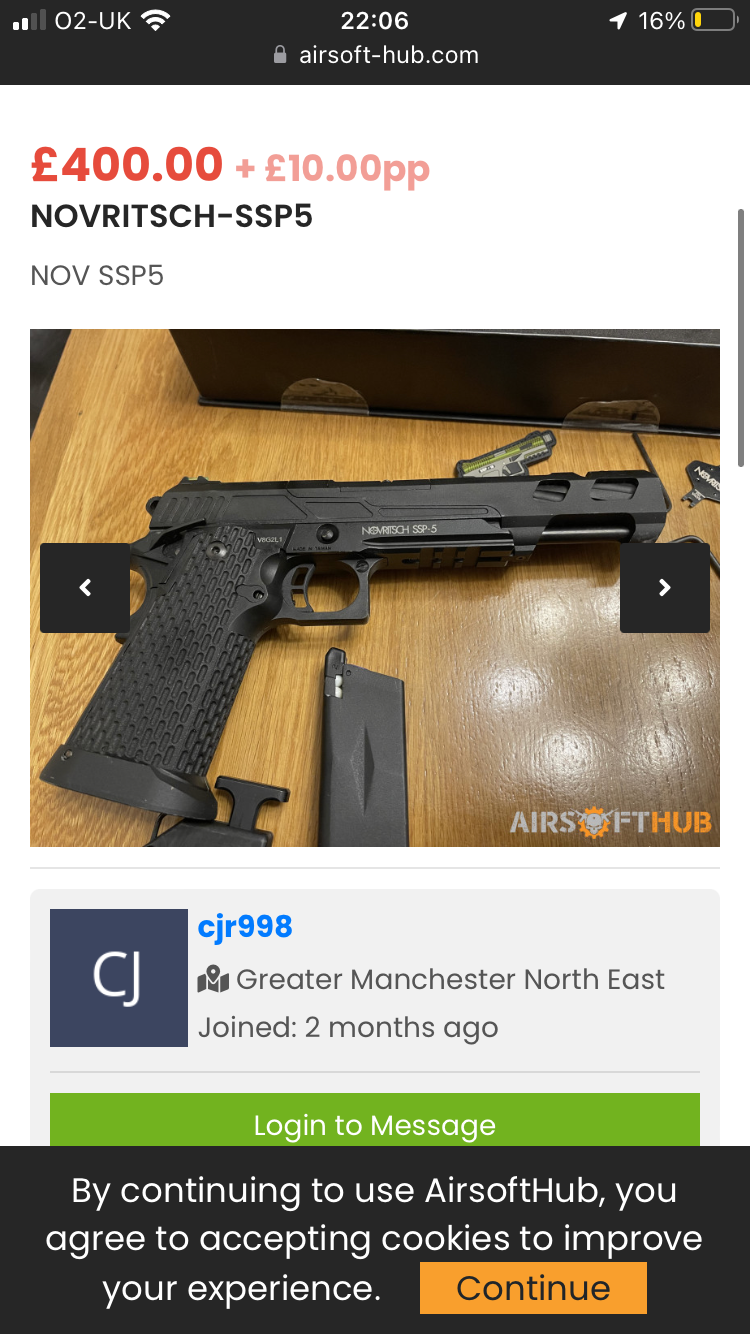Screen dimensions: 750x1334
Task: Show the next listing photo
Action: tap(665, 588)
